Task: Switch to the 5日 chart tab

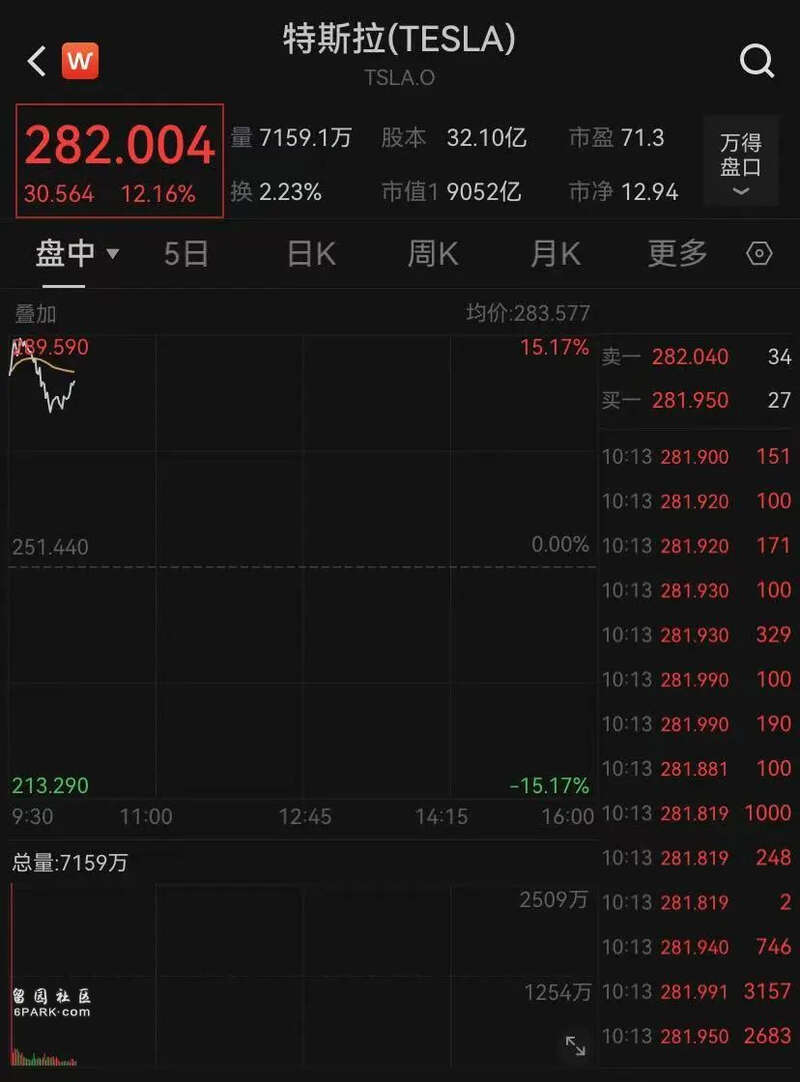Action: (186, 254)
